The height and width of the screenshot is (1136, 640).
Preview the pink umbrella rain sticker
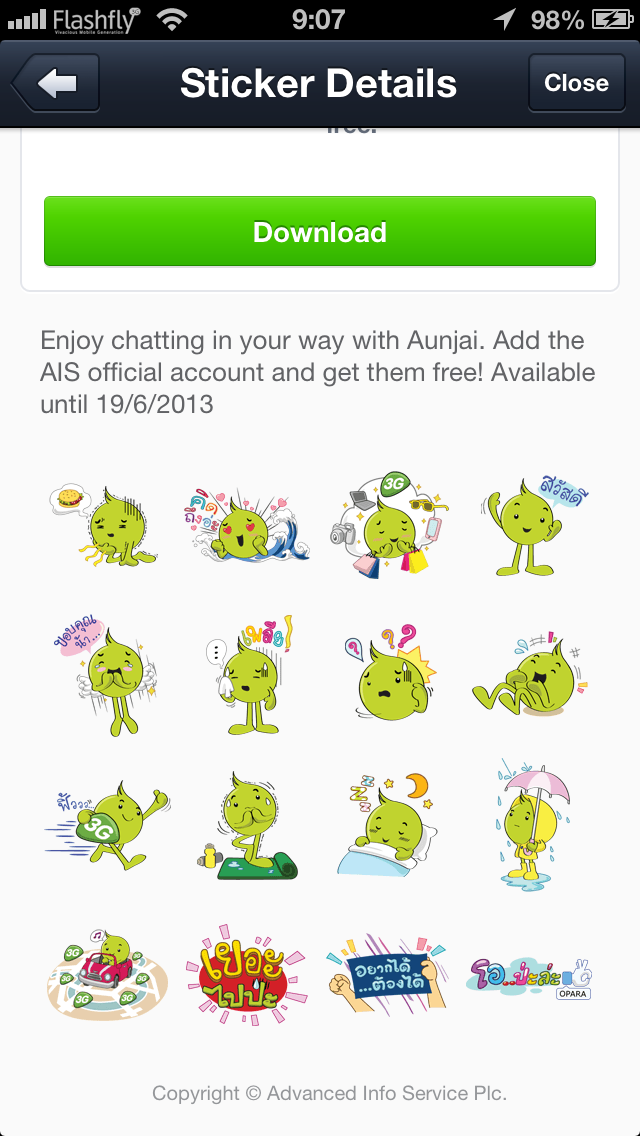532,823
